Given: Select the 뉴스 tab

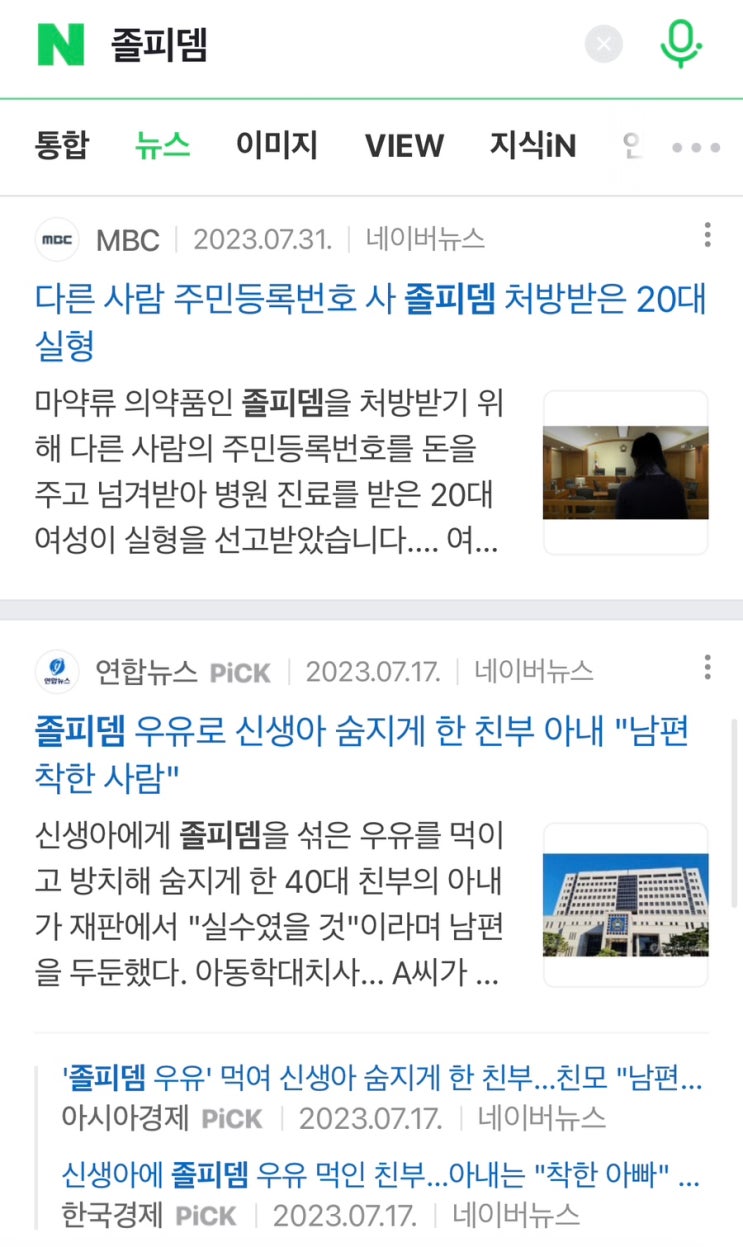Looking at the screenshot, I should pos(163,147).
